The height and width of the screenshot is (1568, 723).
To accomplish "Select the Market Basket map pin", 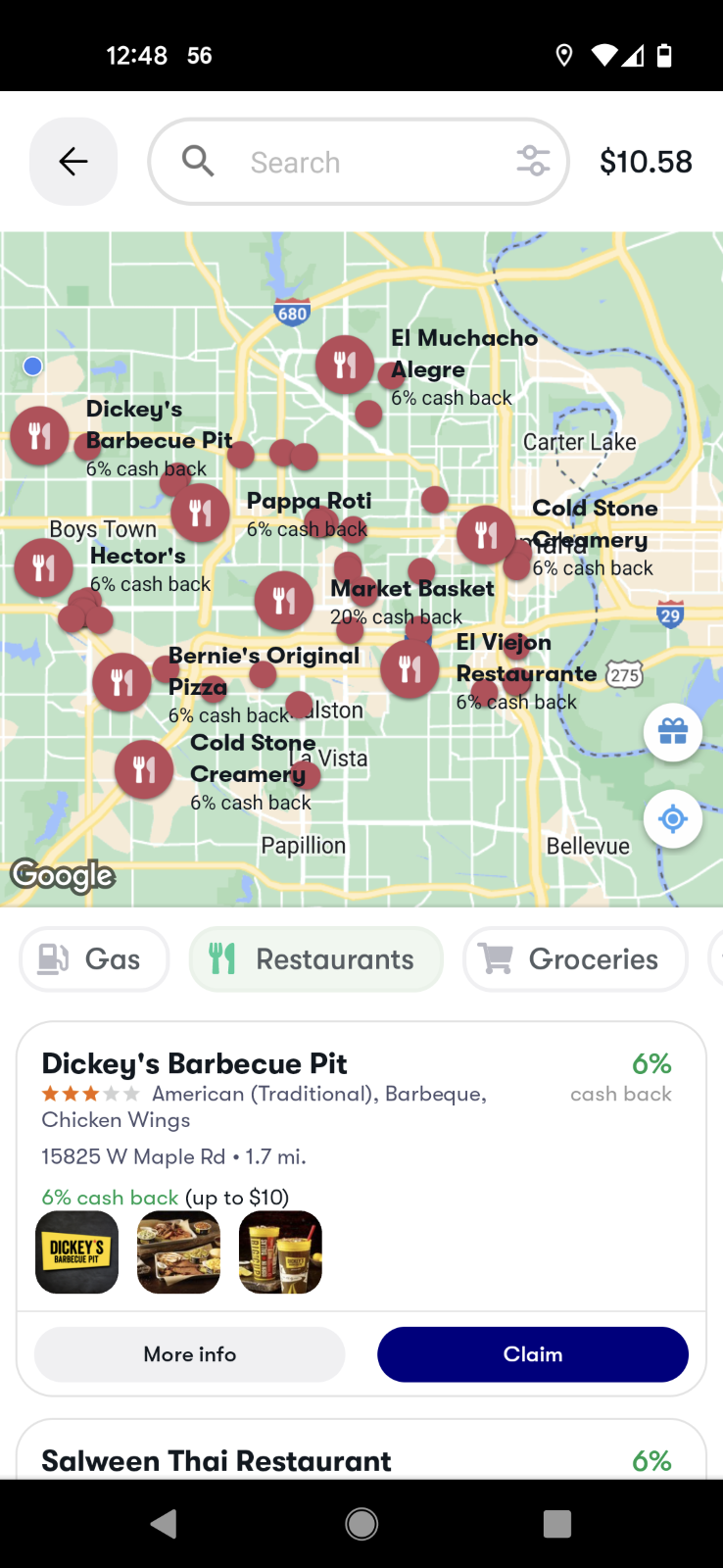I will [284, 600].
